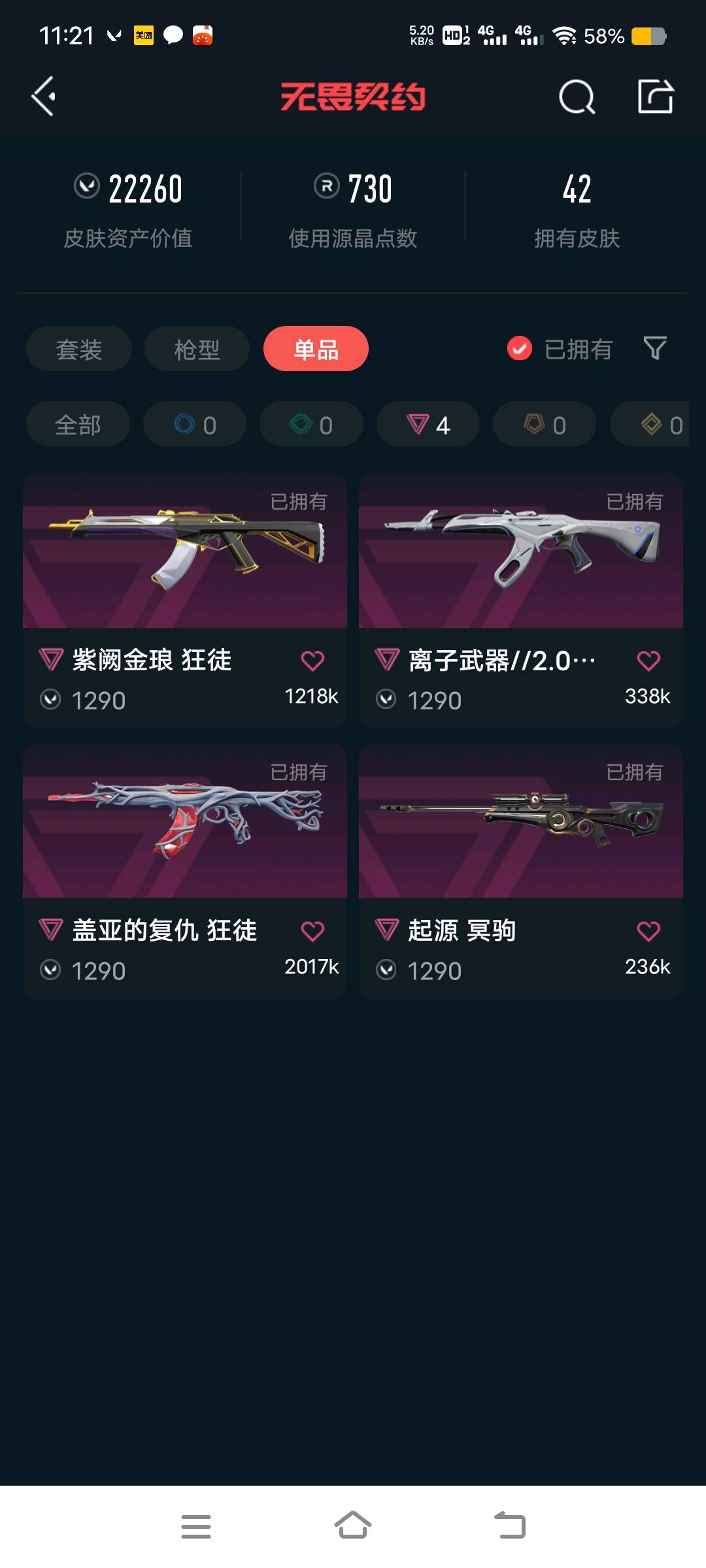706x1568 pixels.
Task: Go back using the top-left arrow
Action: point(43,97)
